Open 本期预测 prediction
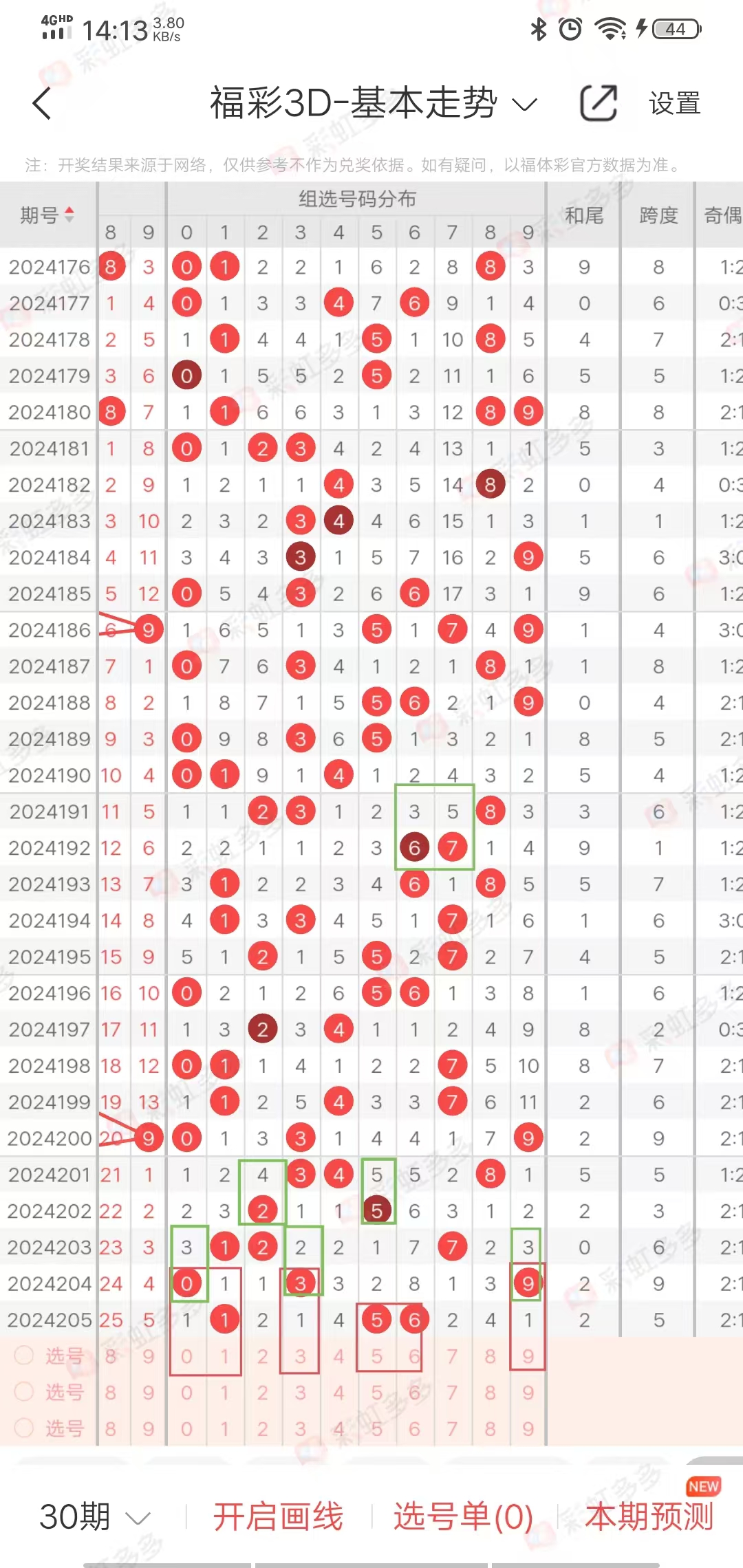 click(649, 1517)
